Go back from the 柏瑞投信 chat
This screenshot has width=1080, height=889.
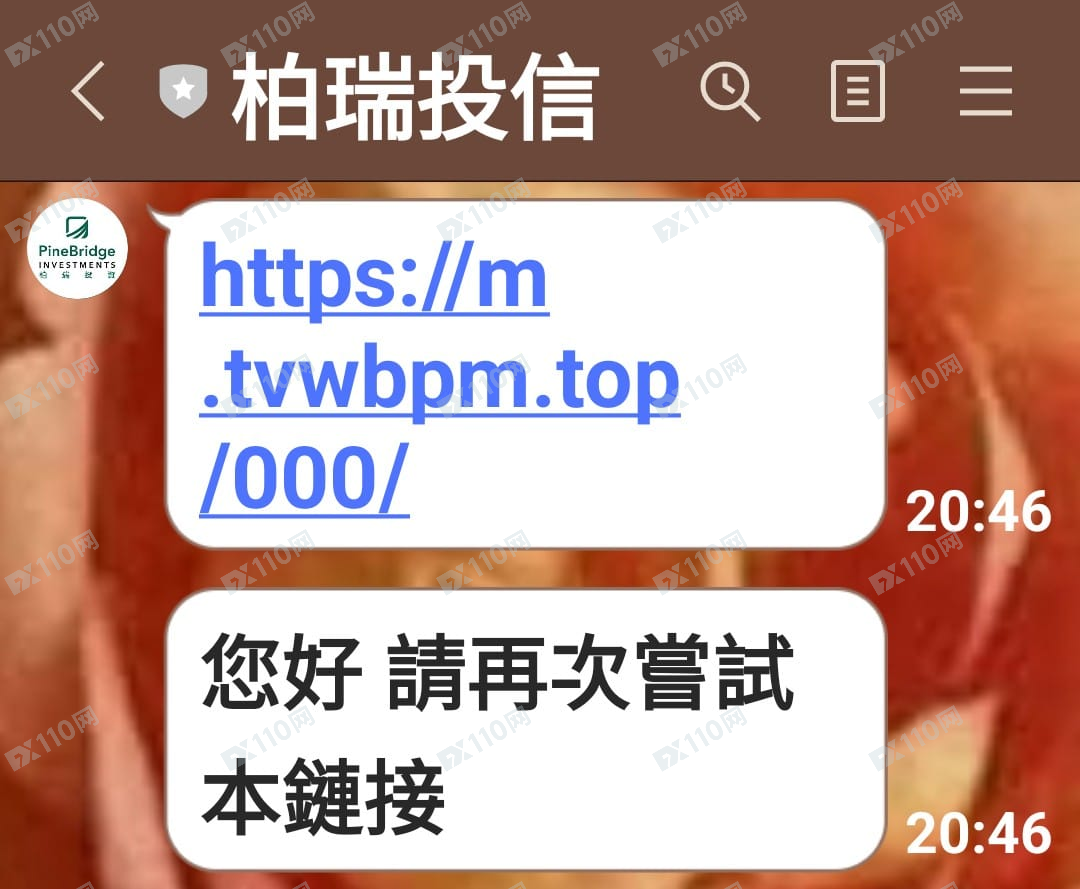click(x=88, y=92)
